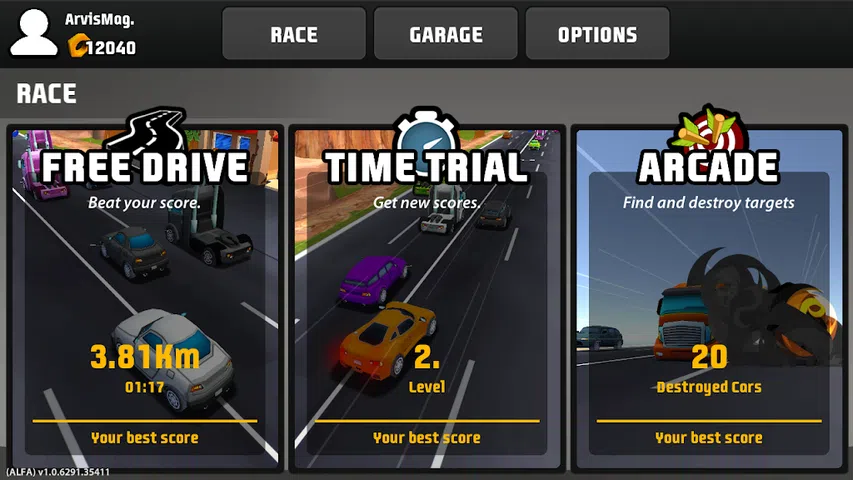This screenshot has height=480, width=853.
Task: Open the Options tab
Action: 597,35
